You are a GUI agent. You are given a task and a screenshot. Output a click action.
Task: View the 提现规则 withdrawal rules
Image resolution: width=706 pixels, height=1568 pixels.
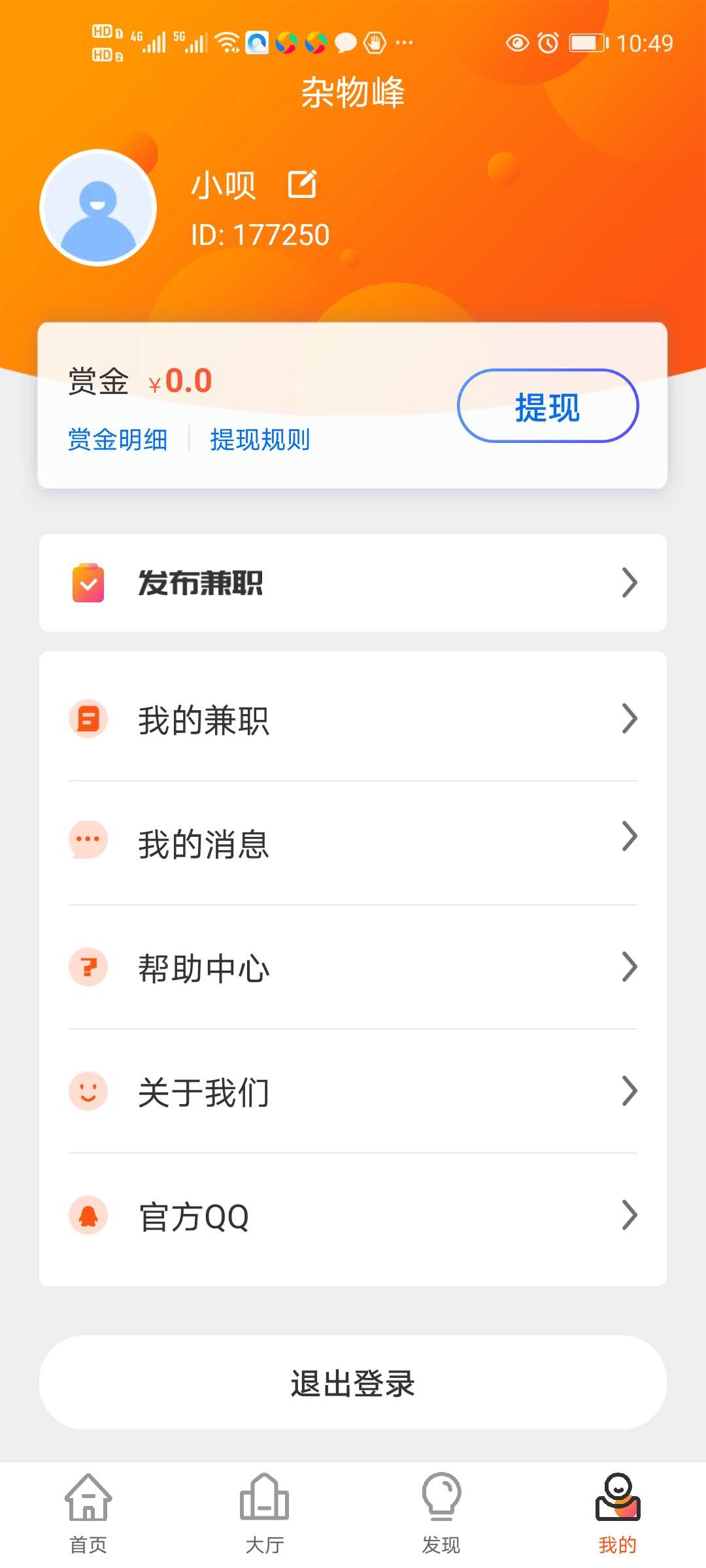[260, 439]
